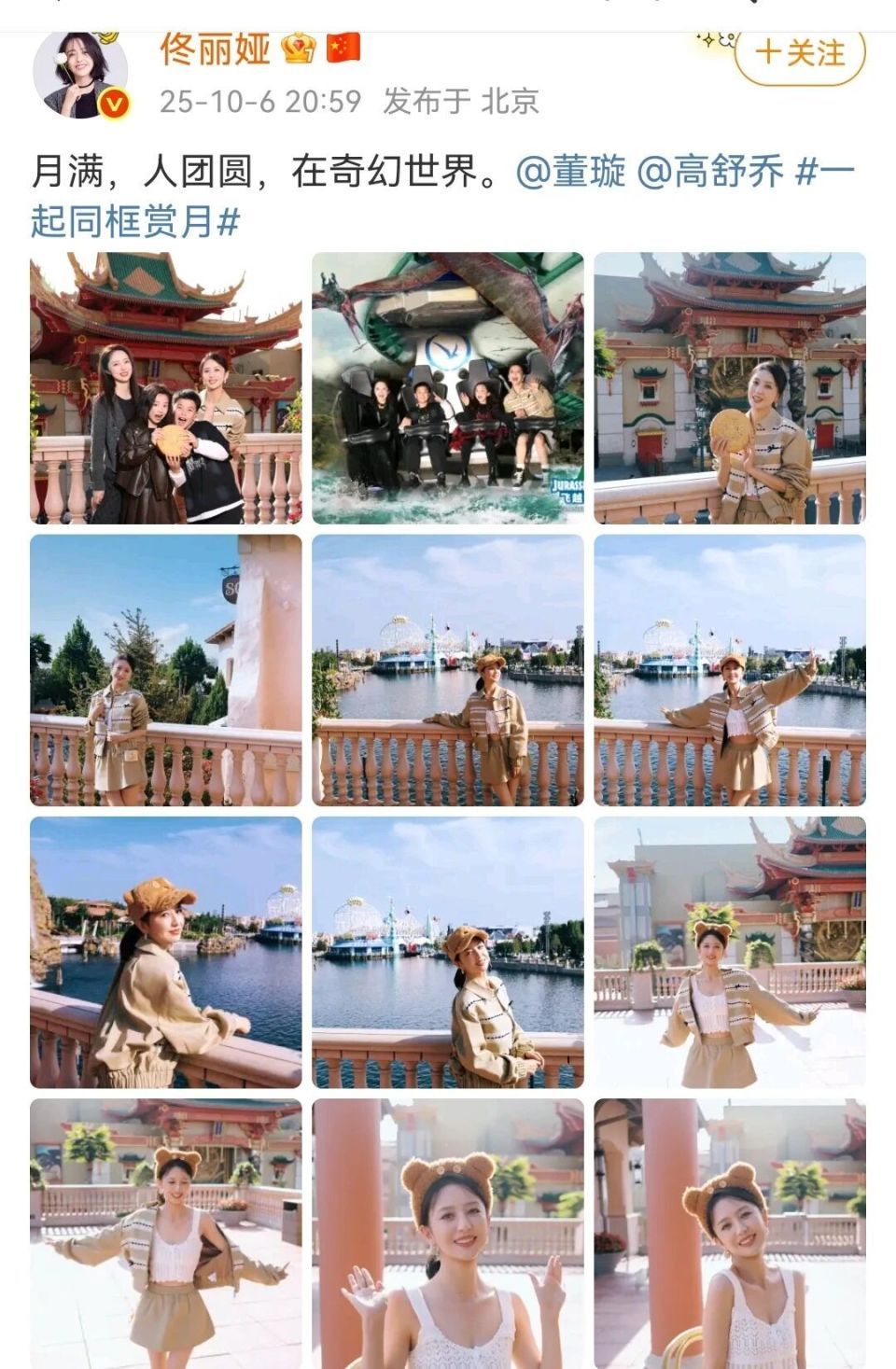Open the solo photo holding a giant mooncake
Screen dimensions: 896x1369
[730, 388]
